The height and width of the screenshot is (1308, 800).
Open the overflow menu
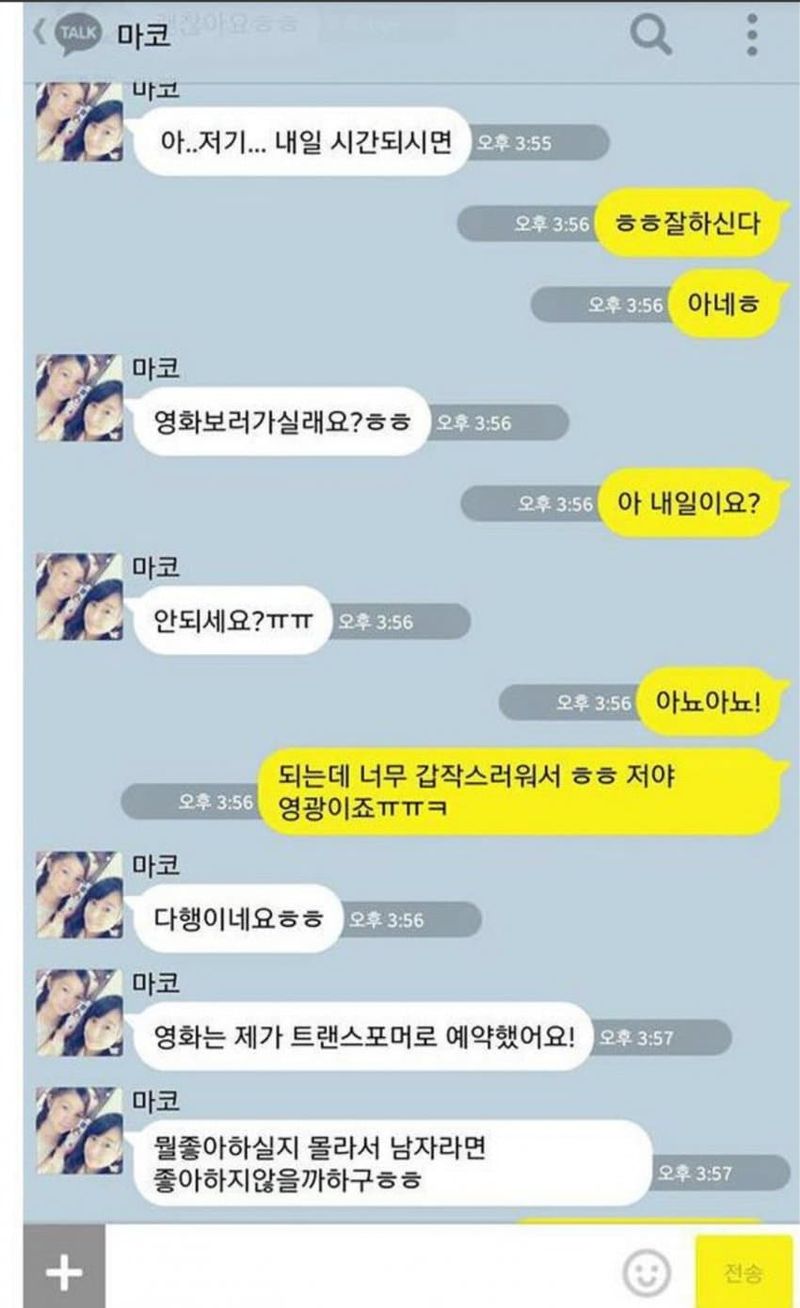752,36
